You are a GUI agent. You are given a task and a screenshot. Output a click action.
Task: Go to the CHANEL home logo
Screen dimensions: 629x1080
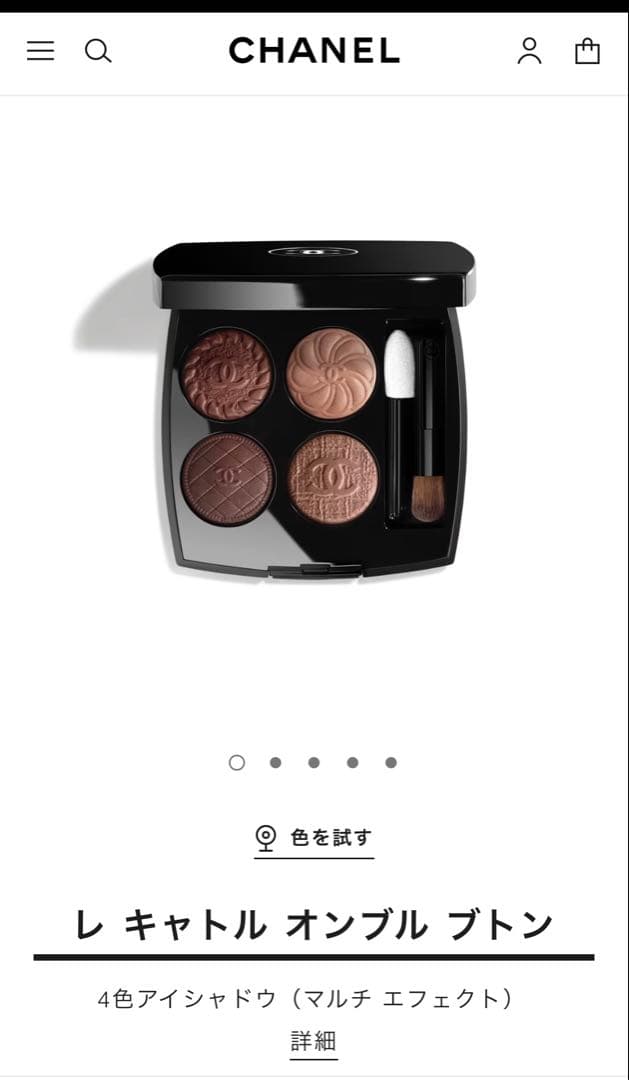click(314, 50)
